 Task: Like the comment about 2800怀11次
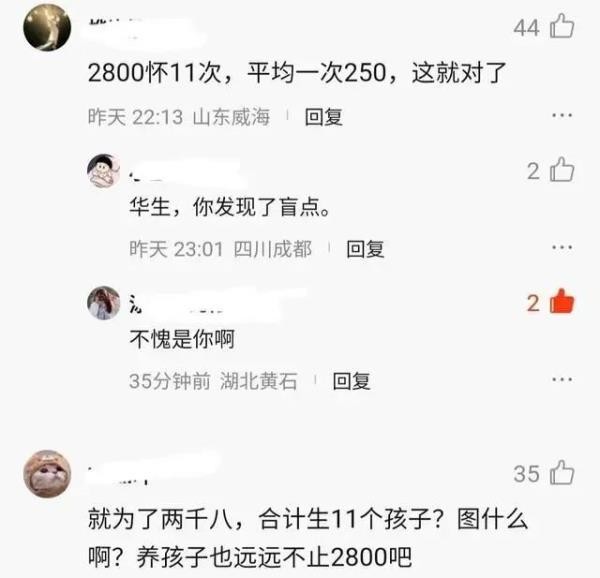tap(562, 26)
